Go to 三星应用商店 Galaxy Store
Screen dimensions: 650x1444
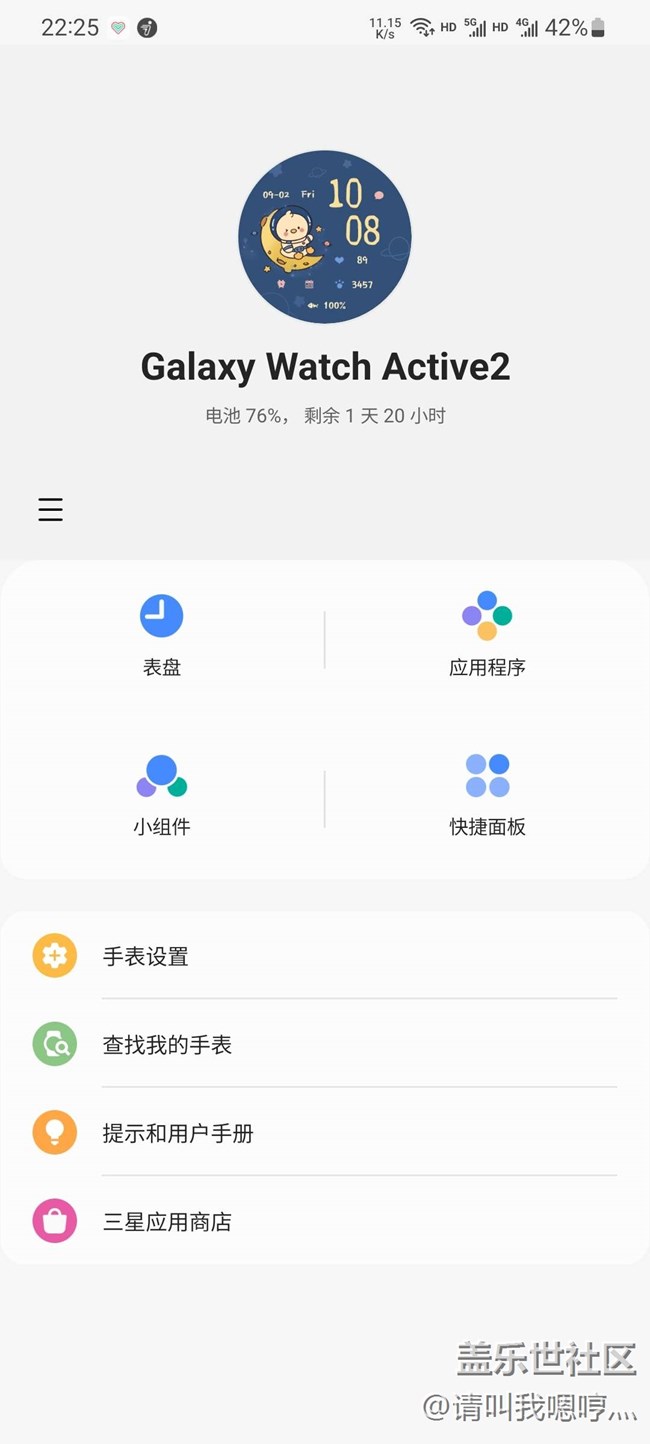[325, 1221]
